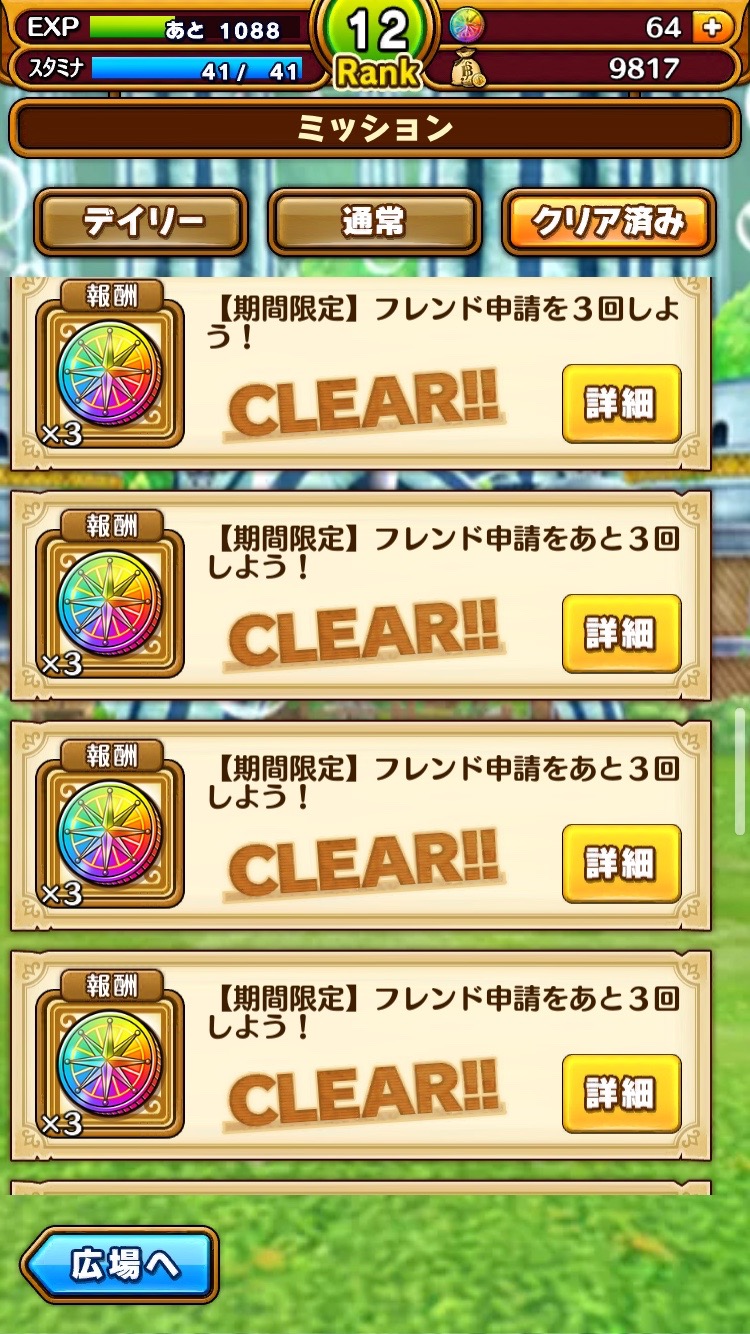Switch to the デイリー tab
Screen dimensions: 750x1334
point(141,222)
